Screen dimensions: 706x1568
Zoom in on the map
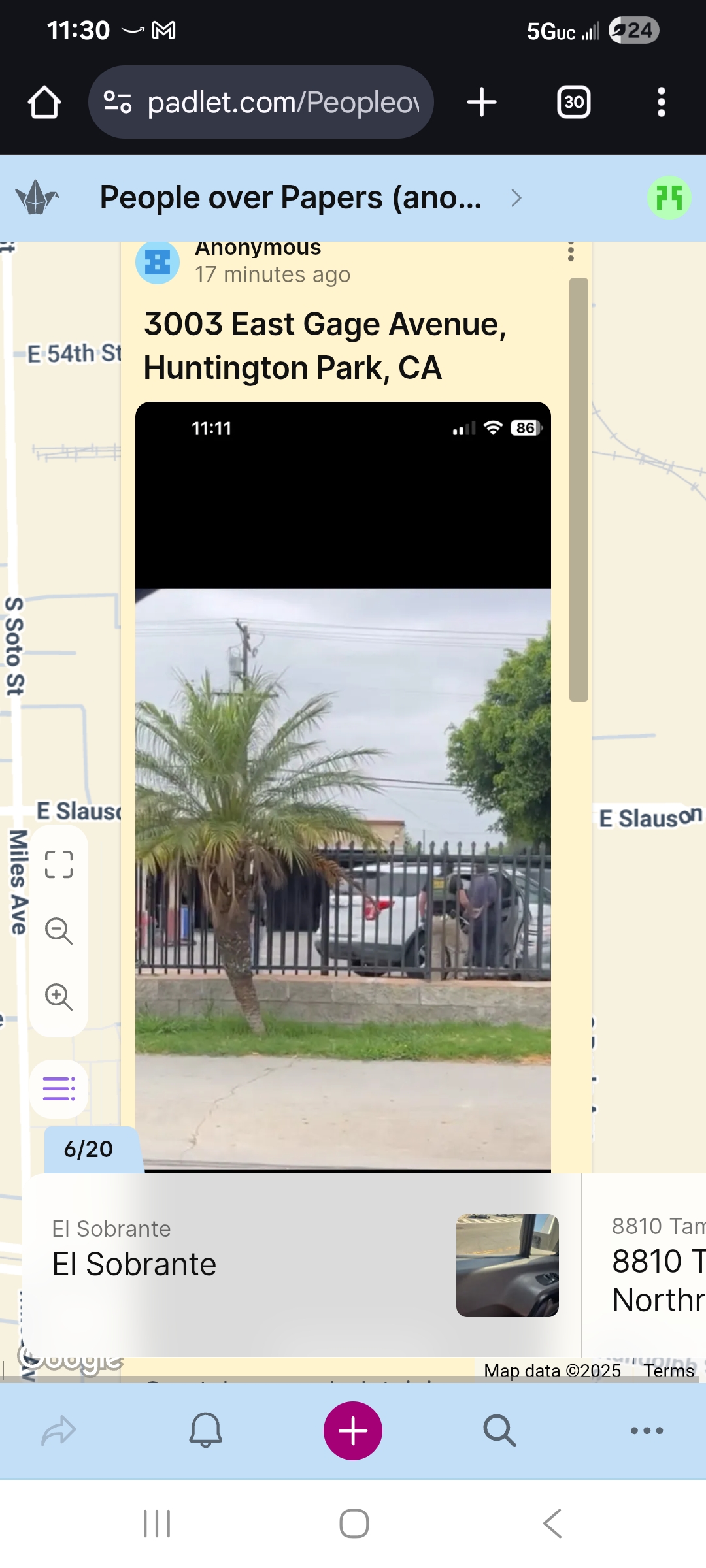[59, 997]
